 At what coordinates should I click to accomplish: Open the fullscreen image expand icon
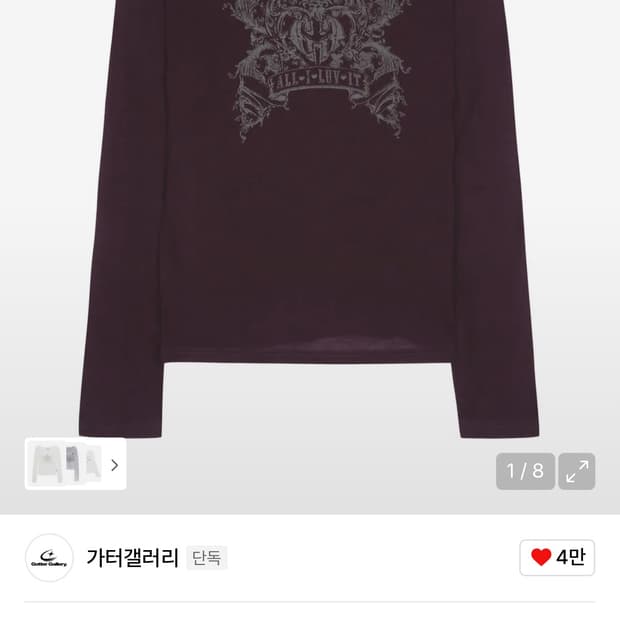point(577,471)
